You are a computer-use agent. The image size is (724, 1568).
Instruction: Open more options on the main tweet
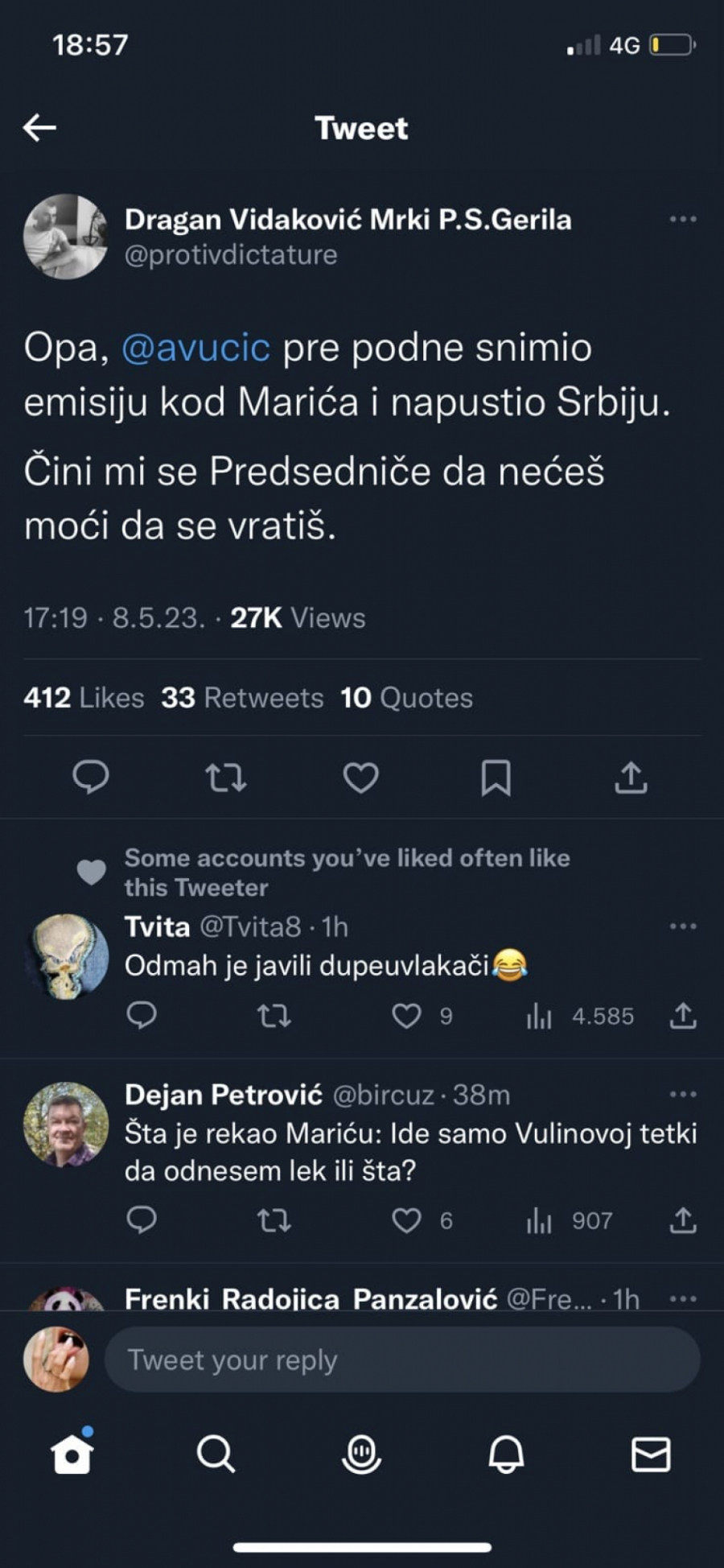point(683,218)
